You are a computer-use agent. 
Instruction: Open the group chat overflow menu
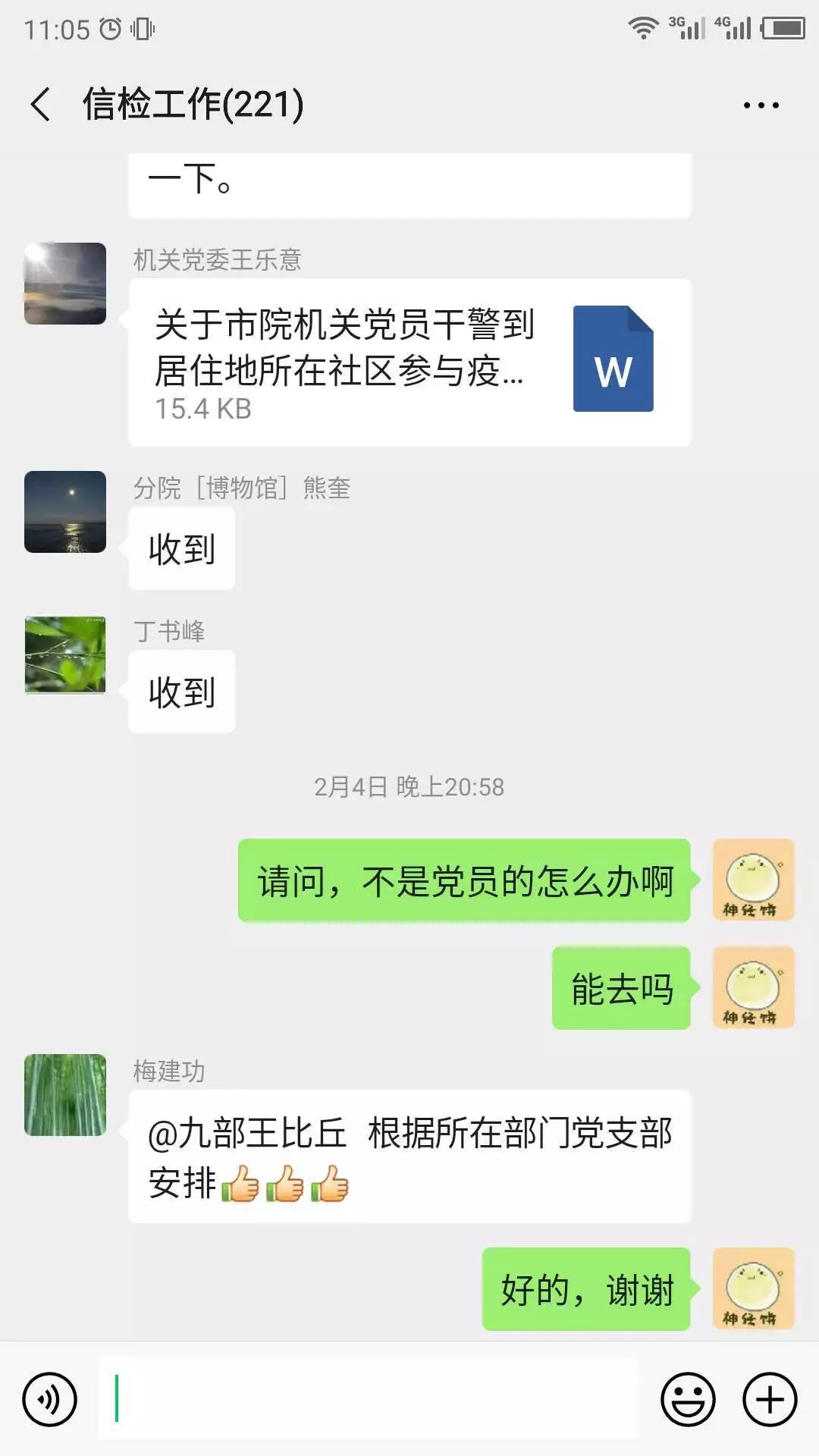pyautogui.click(x=761, y=105)
